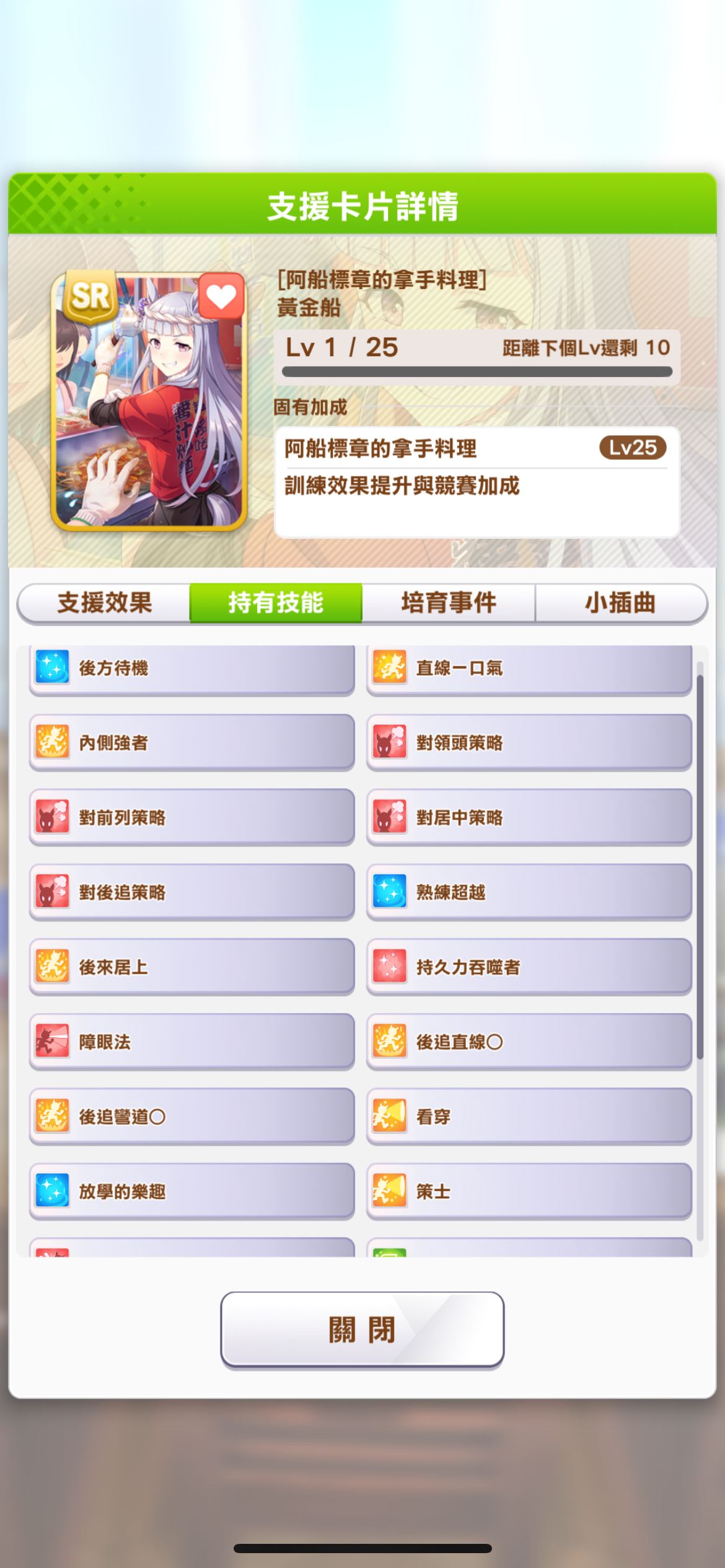Screen dimensions: 725x1568
Task: Select the 小插曲 tab
Action: coord(621,603)
